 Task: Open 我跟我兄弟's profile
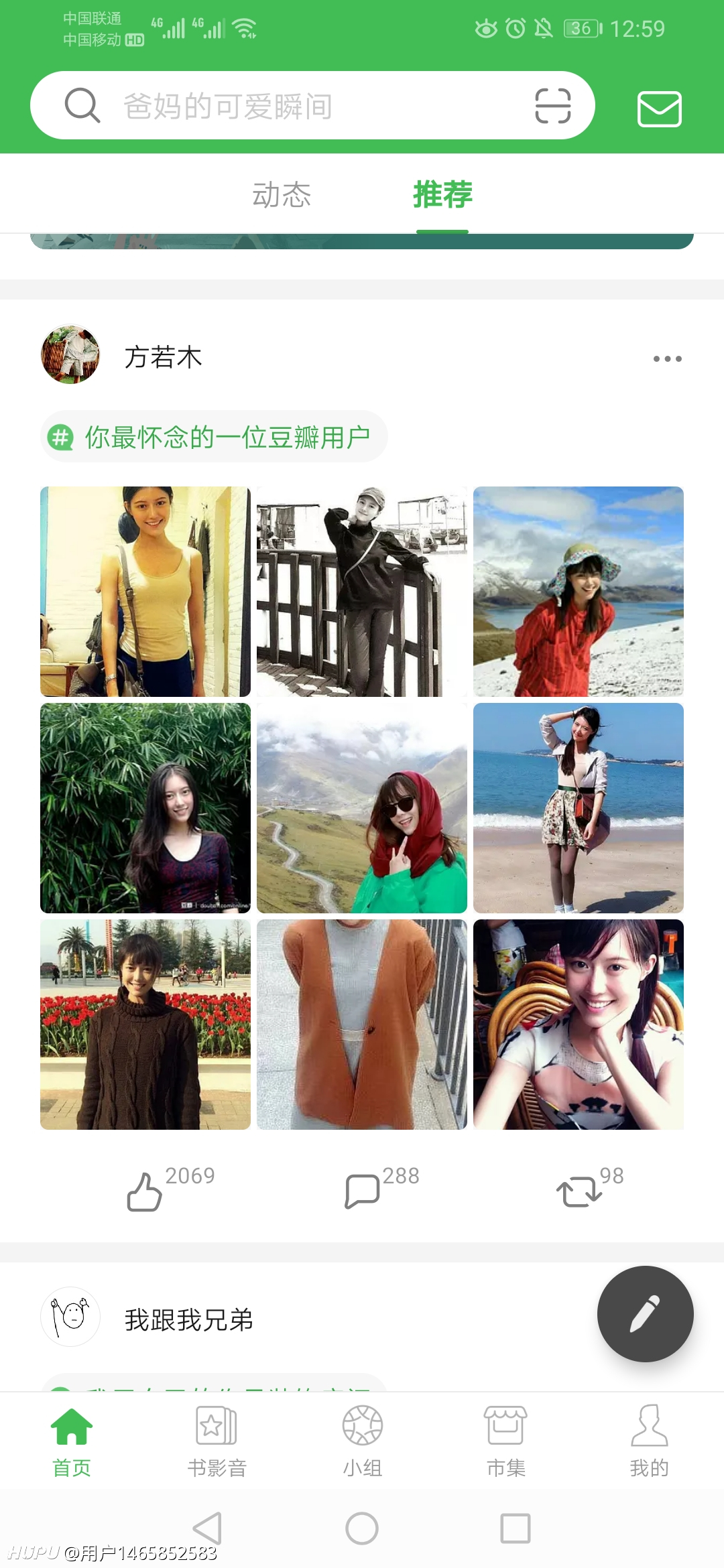tap(70, 1317)
